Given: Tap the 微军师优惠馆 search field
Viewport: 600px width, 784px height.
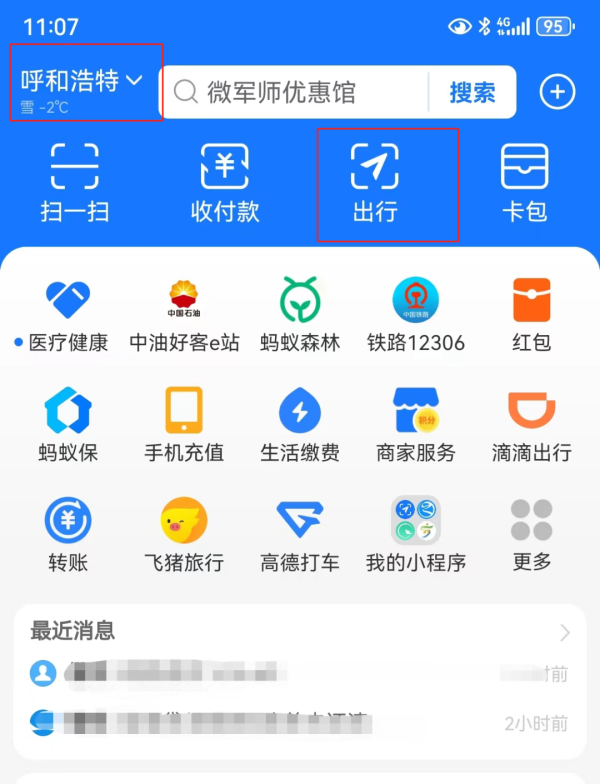Looking at the screenshot, I should pos(295,93).
